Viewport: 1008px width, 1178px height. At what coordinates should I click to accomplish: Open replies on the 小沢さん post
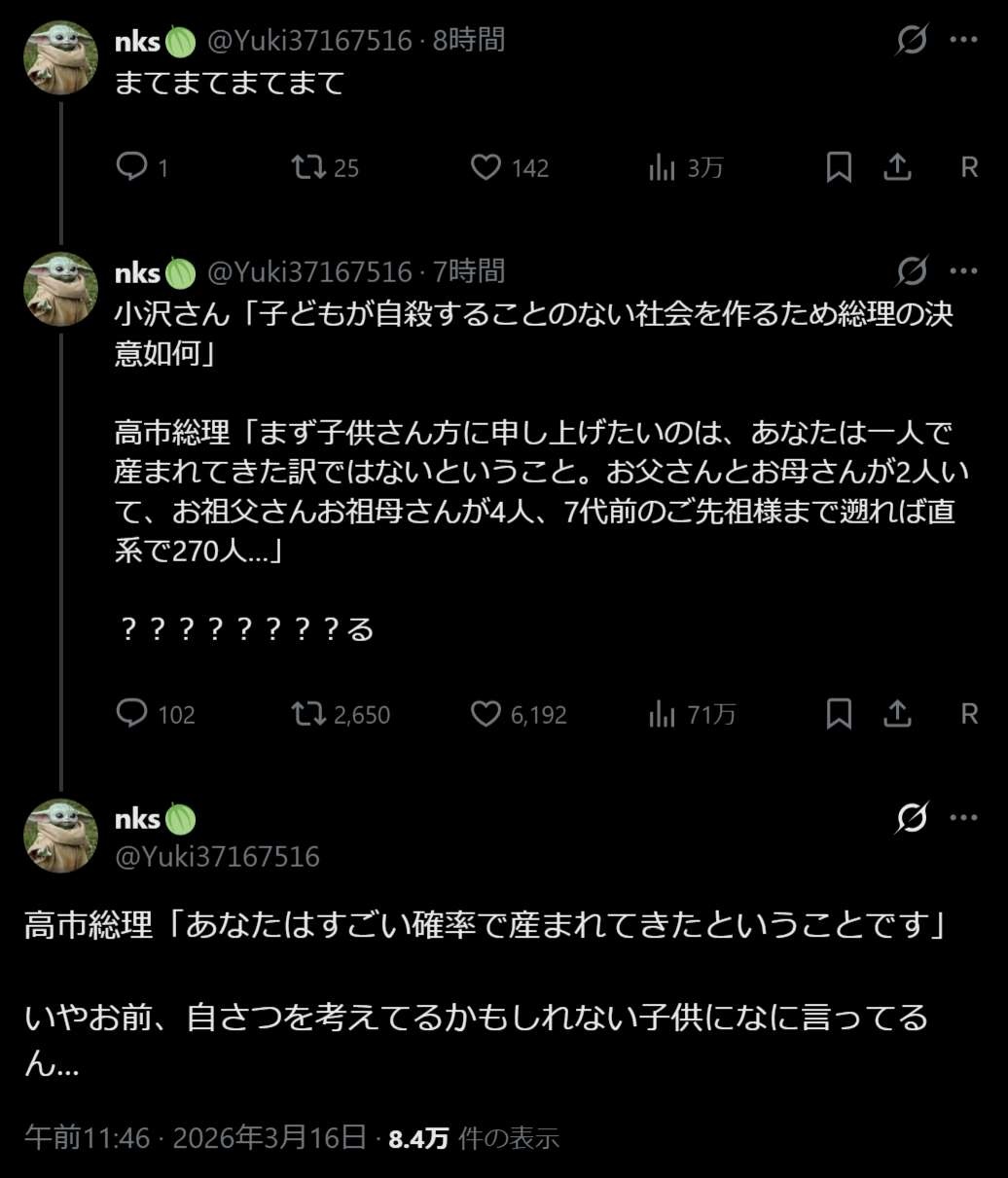(131, 714)
